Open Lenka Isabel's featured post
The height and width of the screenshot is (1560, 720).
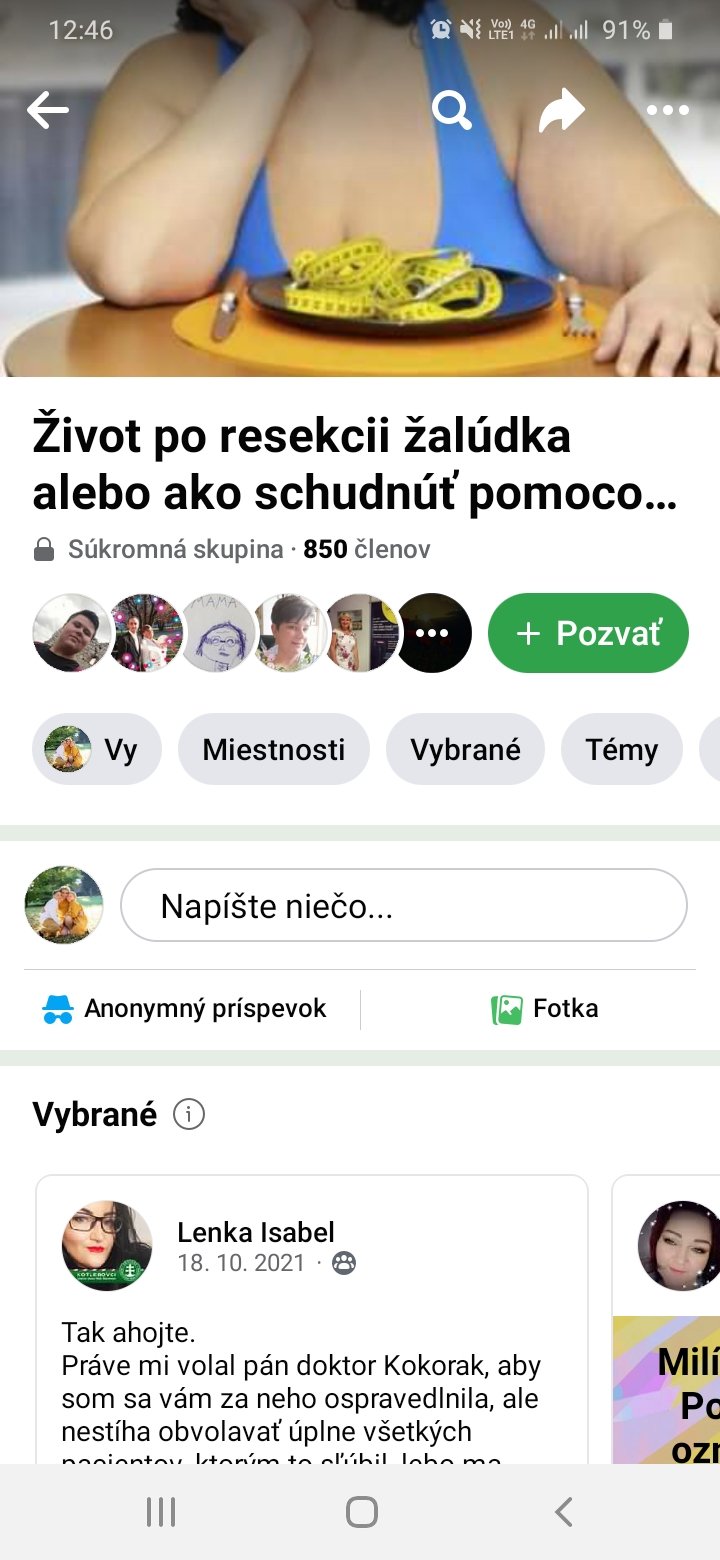tap(312, 1380)
